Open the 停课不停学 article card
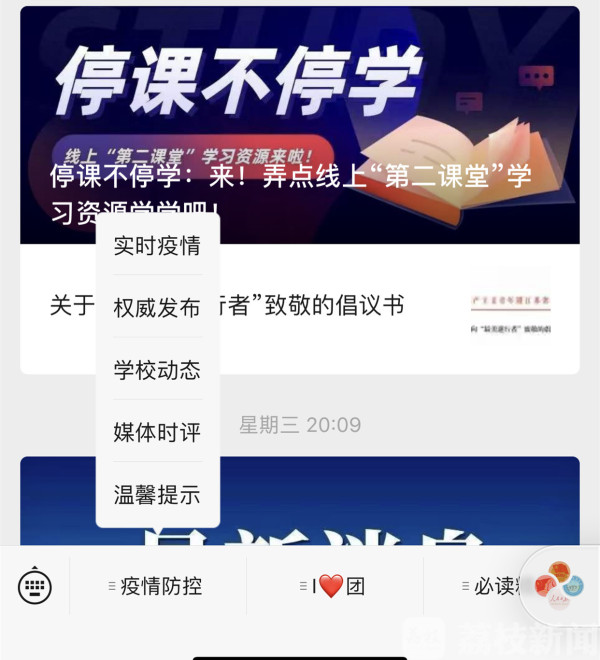 point(300,120)
